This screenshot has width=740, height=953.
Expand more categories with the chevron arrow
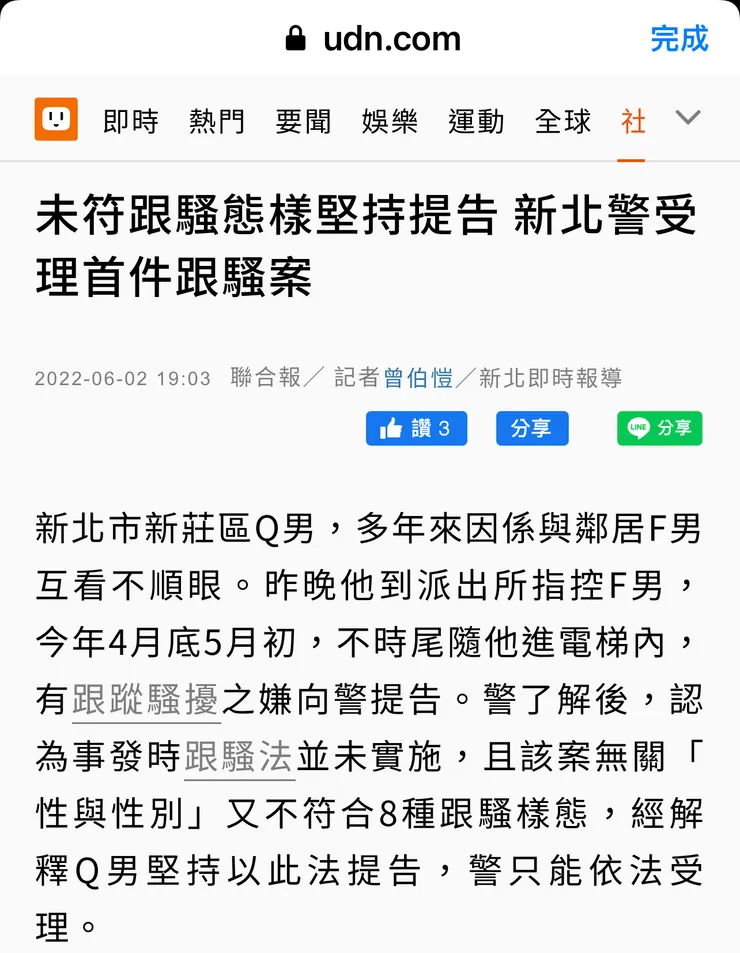click(688, 118)
